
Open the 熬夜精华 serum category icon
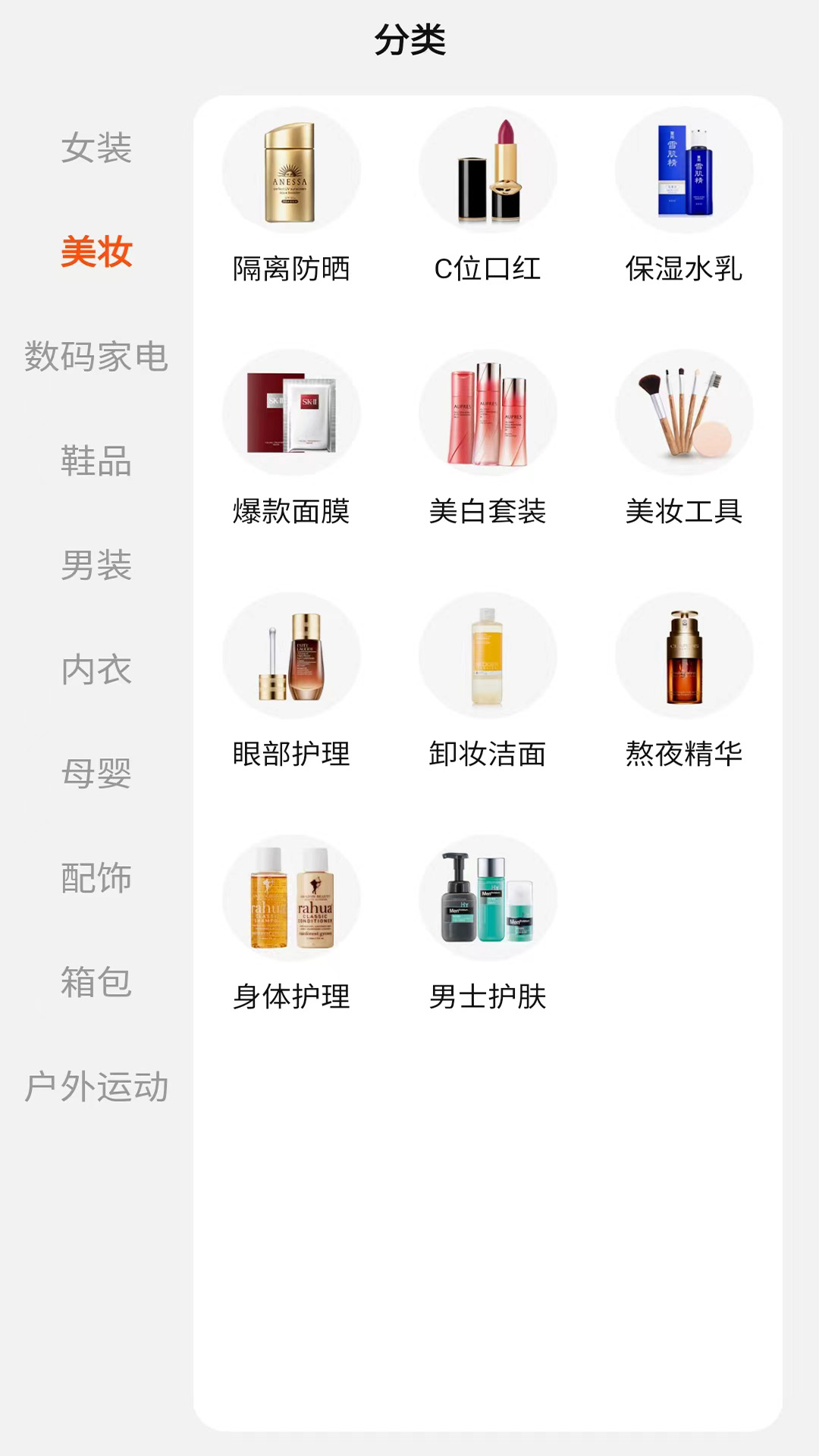(685, 654)
